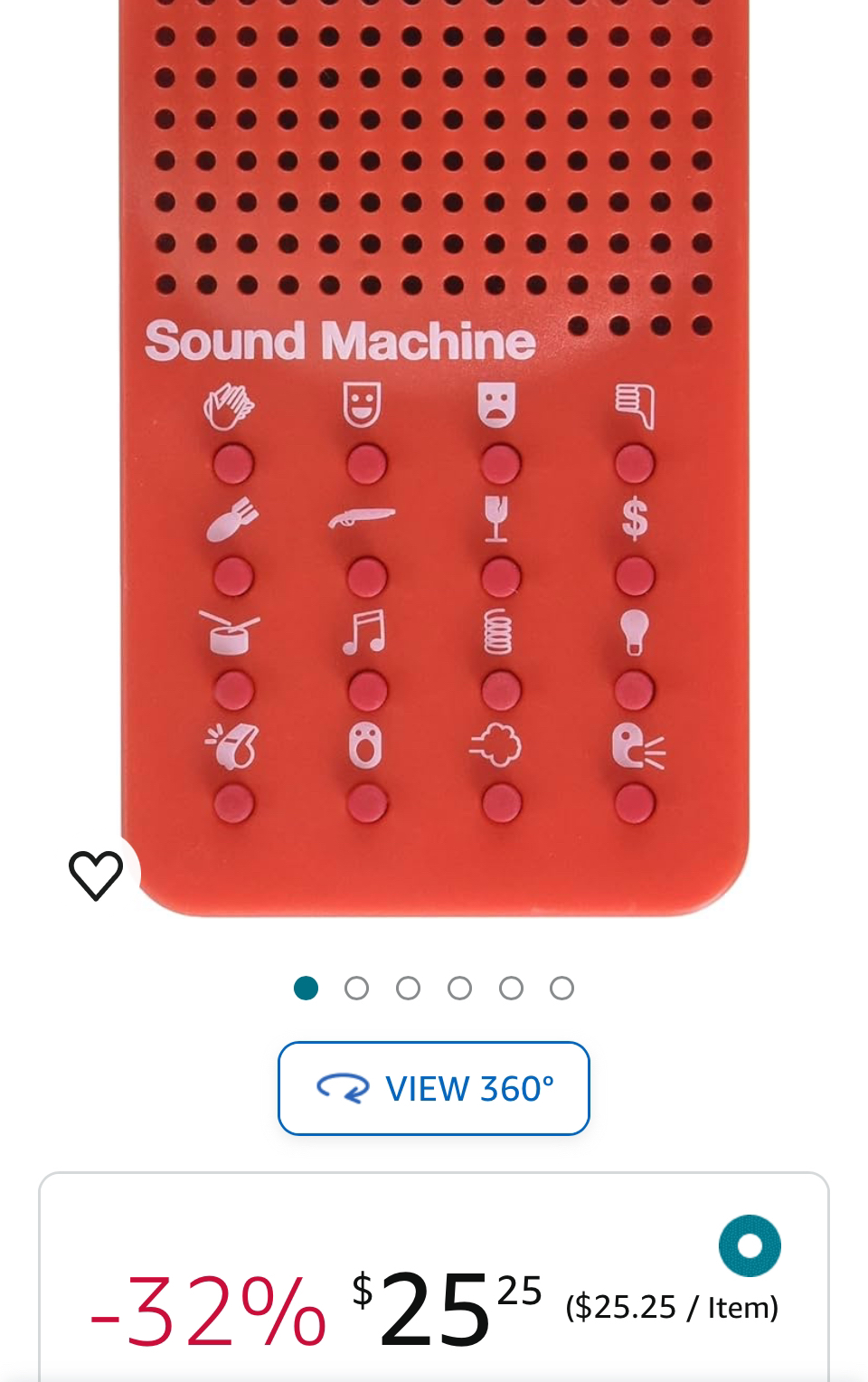Screen dimensions: 868x1382
Task: Jump to the second image indicator dot
Action: 356,988
